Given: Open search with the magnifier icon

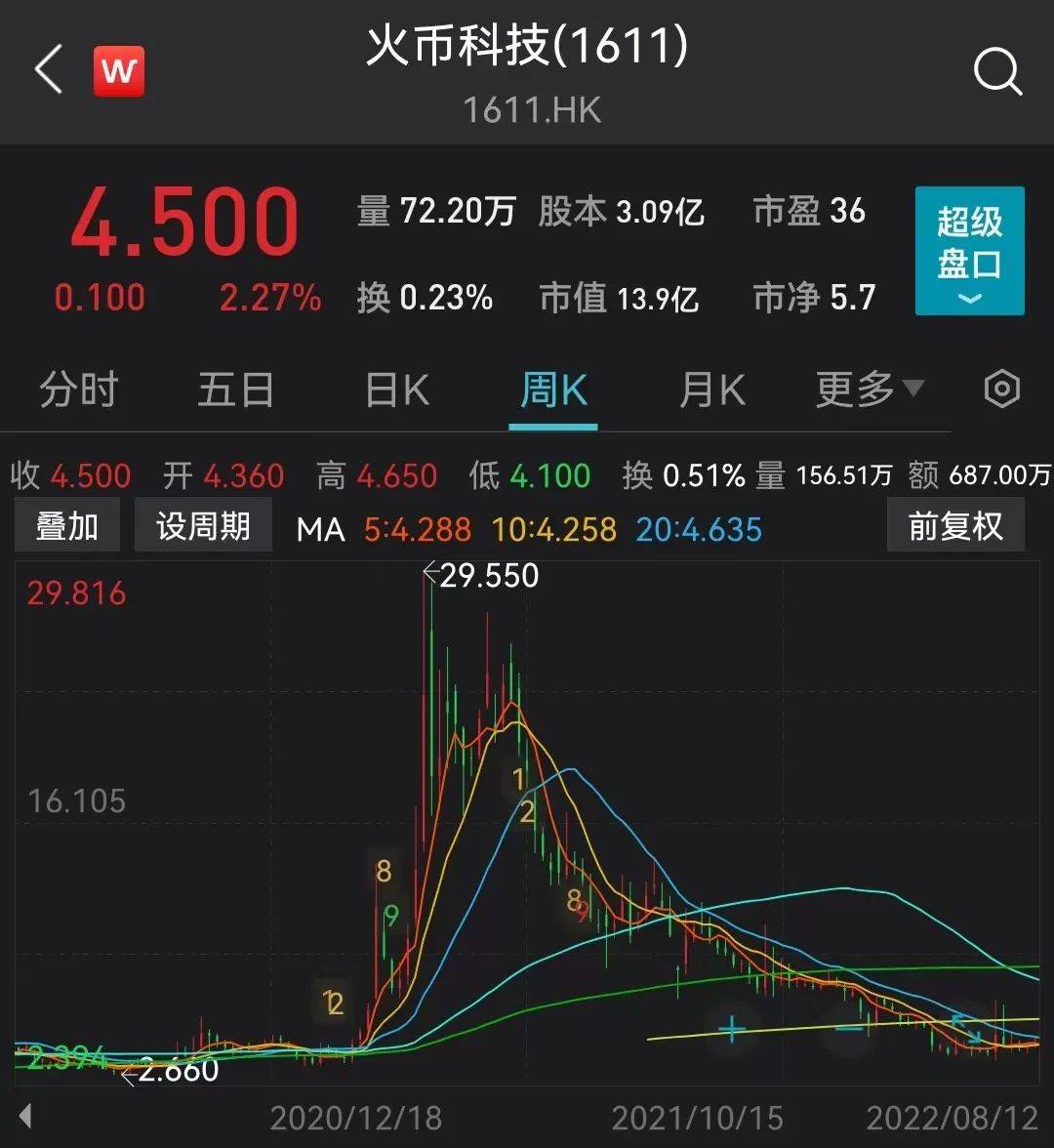Looking at the screenshot, I should (996, 70).
